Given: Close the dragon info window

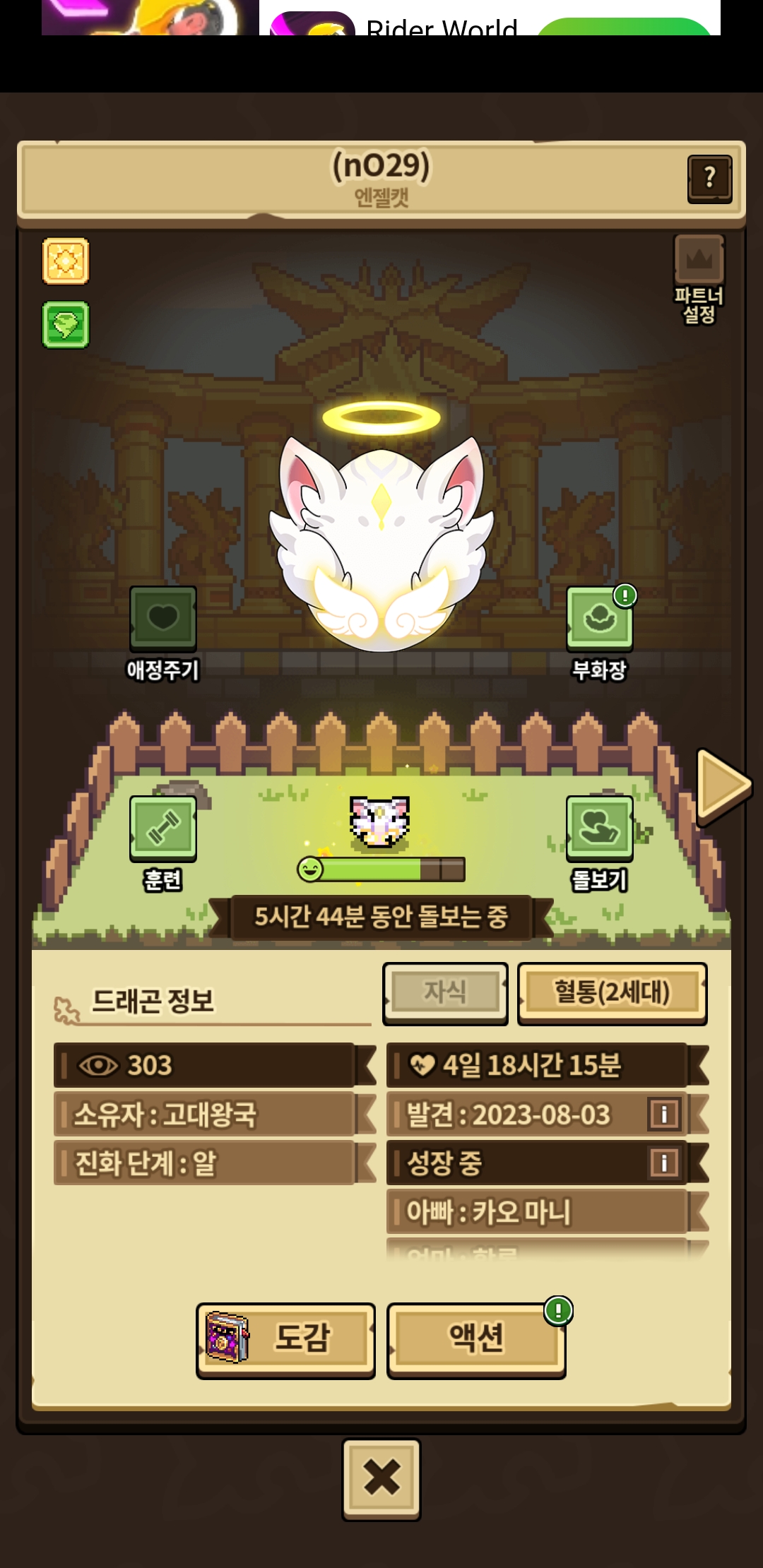Looking at the screenshot, I should [381, 1479].
